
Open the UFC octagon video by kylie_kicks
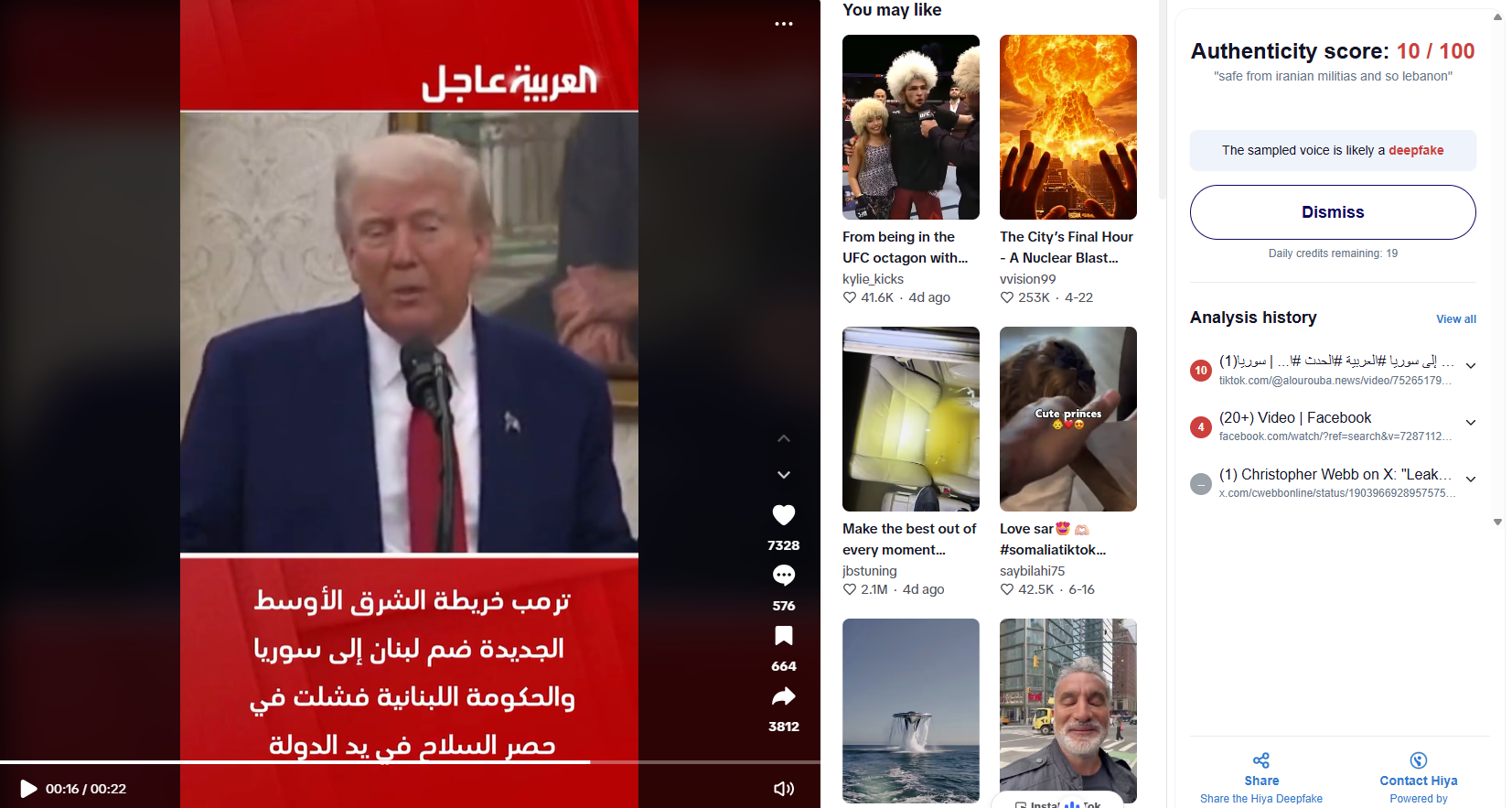click(x=910, y=127)
